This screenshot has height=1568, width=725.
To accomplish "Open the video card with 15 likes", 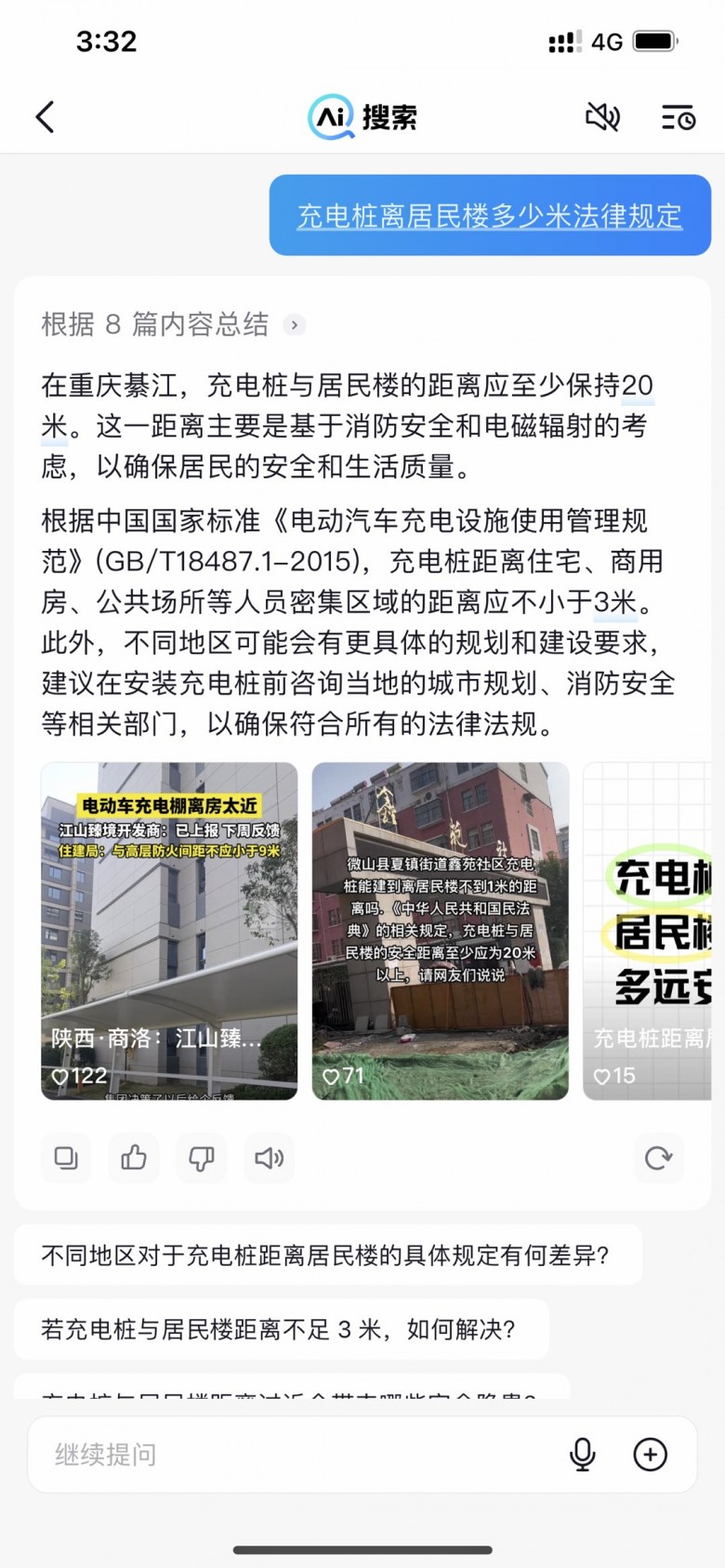I will (x=648, y=931).
